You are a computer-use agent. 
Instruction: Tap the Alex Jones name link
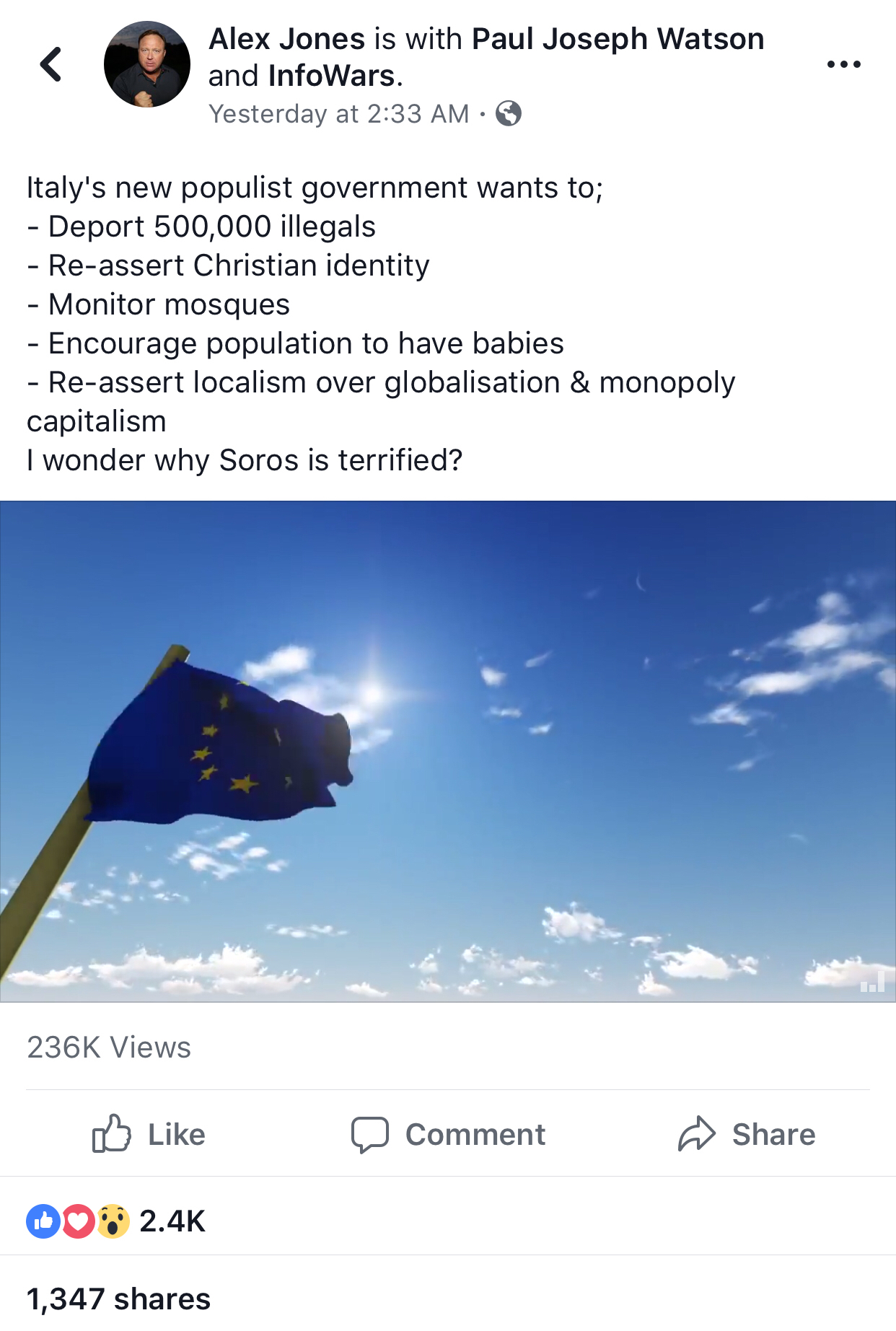[286, 39]
